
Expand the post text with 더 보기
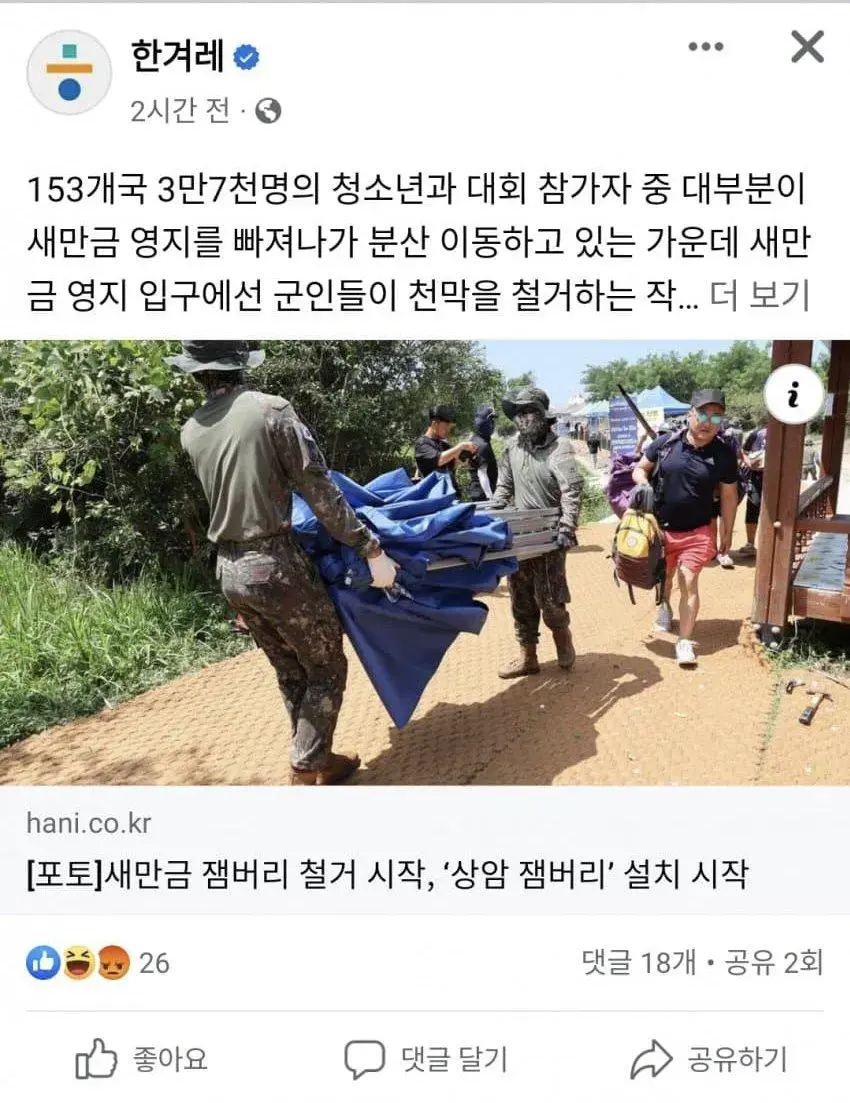[759, 295]
